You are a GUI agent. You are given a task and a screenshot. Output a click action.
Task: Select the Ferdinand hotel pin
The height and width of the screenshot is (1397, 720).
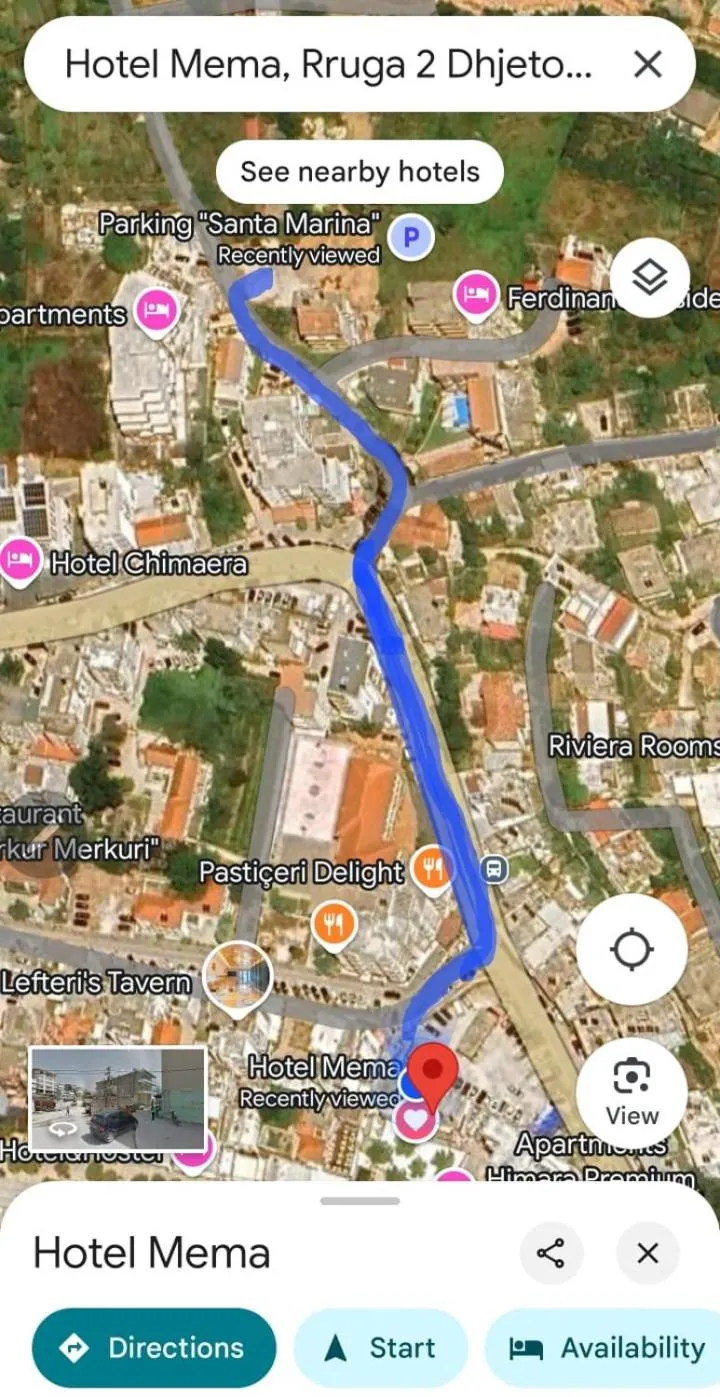pos(477,295)
